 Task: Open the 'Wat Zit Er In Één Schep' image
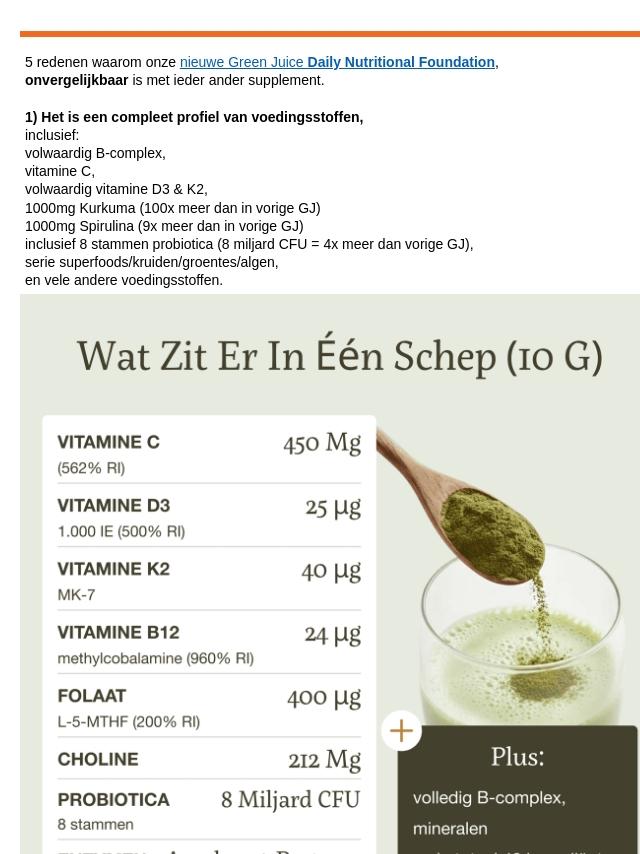(x=330, y=574)
